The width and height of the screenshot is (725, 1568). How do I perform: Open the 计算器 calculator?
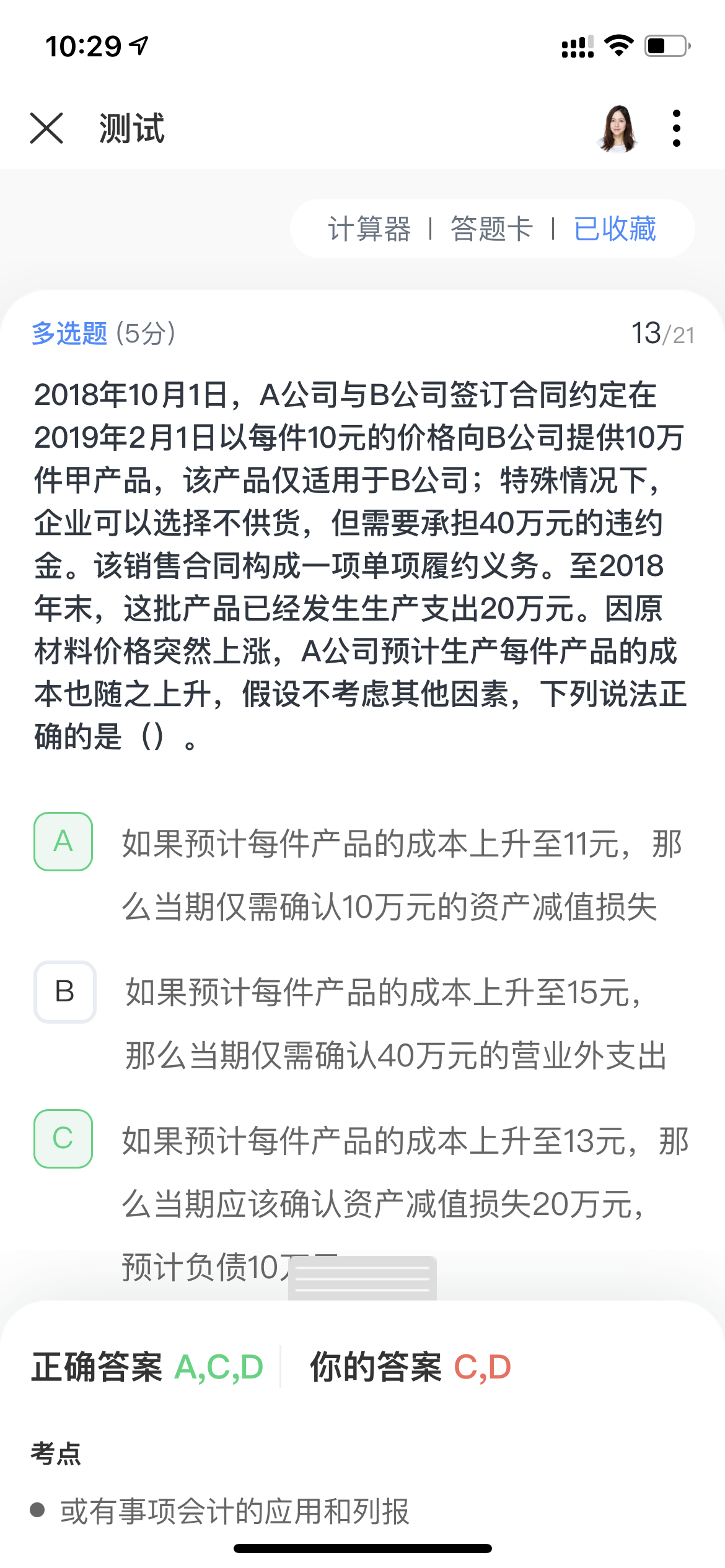point(369,229)
